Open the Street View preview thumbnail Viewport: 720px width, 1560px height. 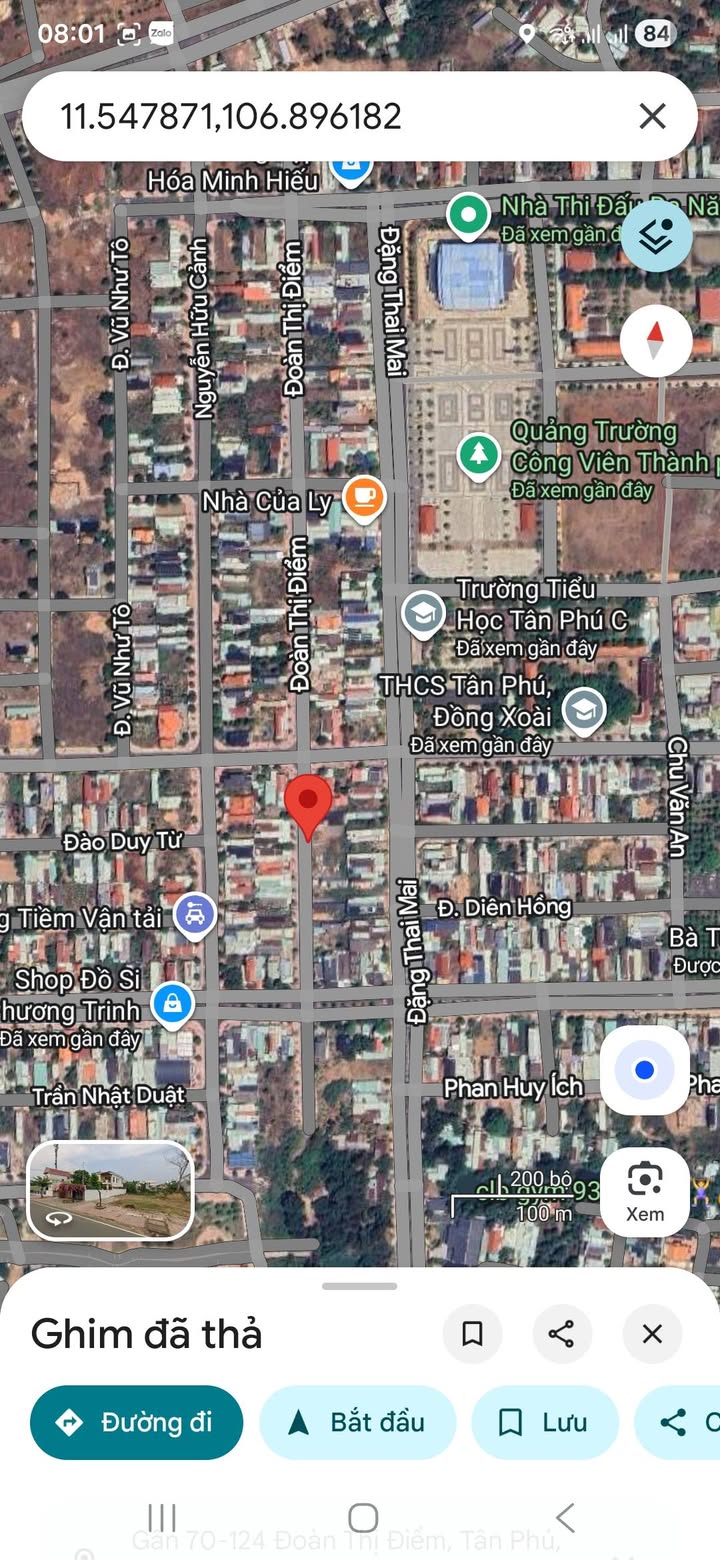110,1191
